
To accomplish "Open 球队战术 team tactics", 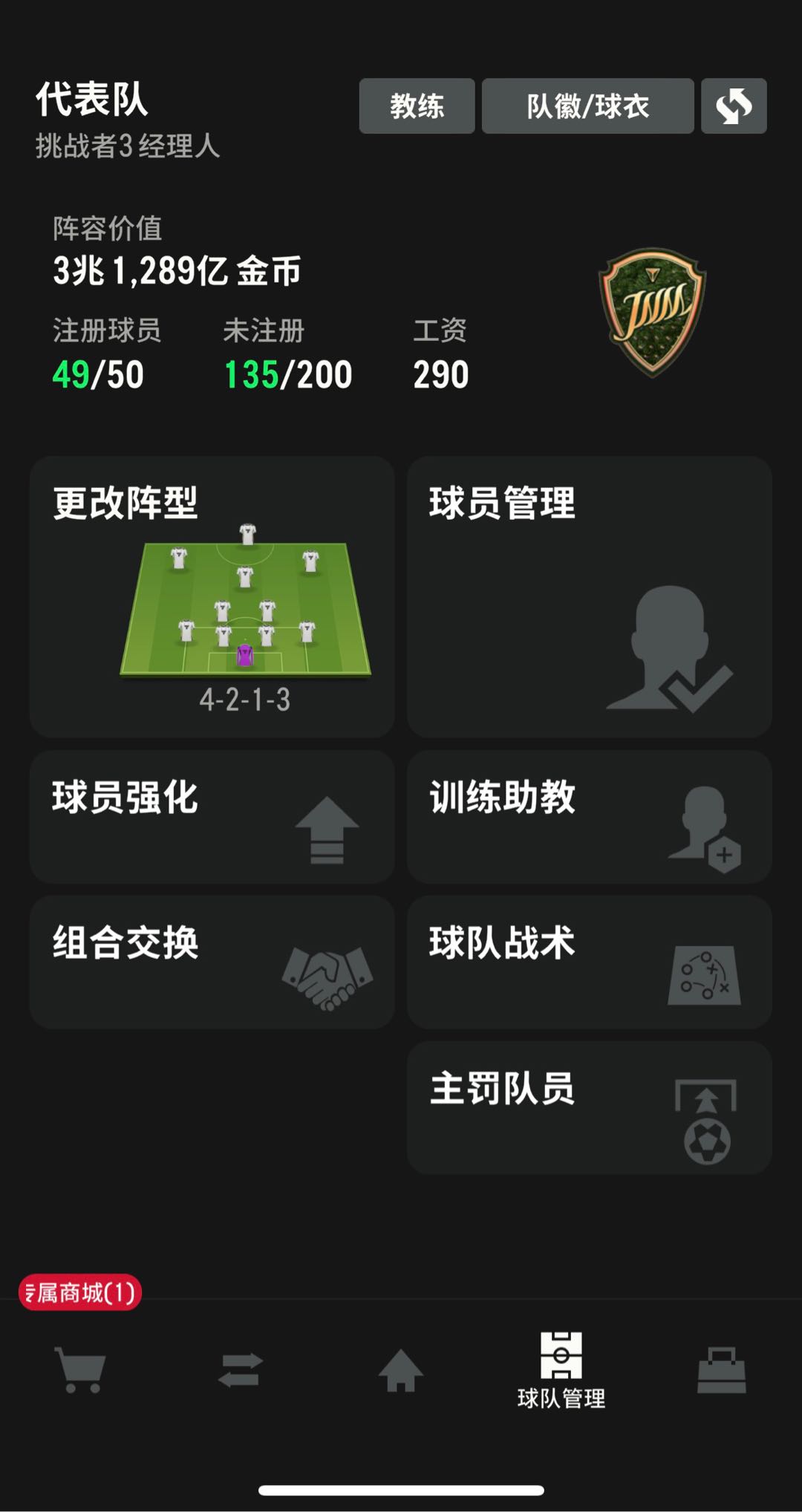I will (590, 962).
